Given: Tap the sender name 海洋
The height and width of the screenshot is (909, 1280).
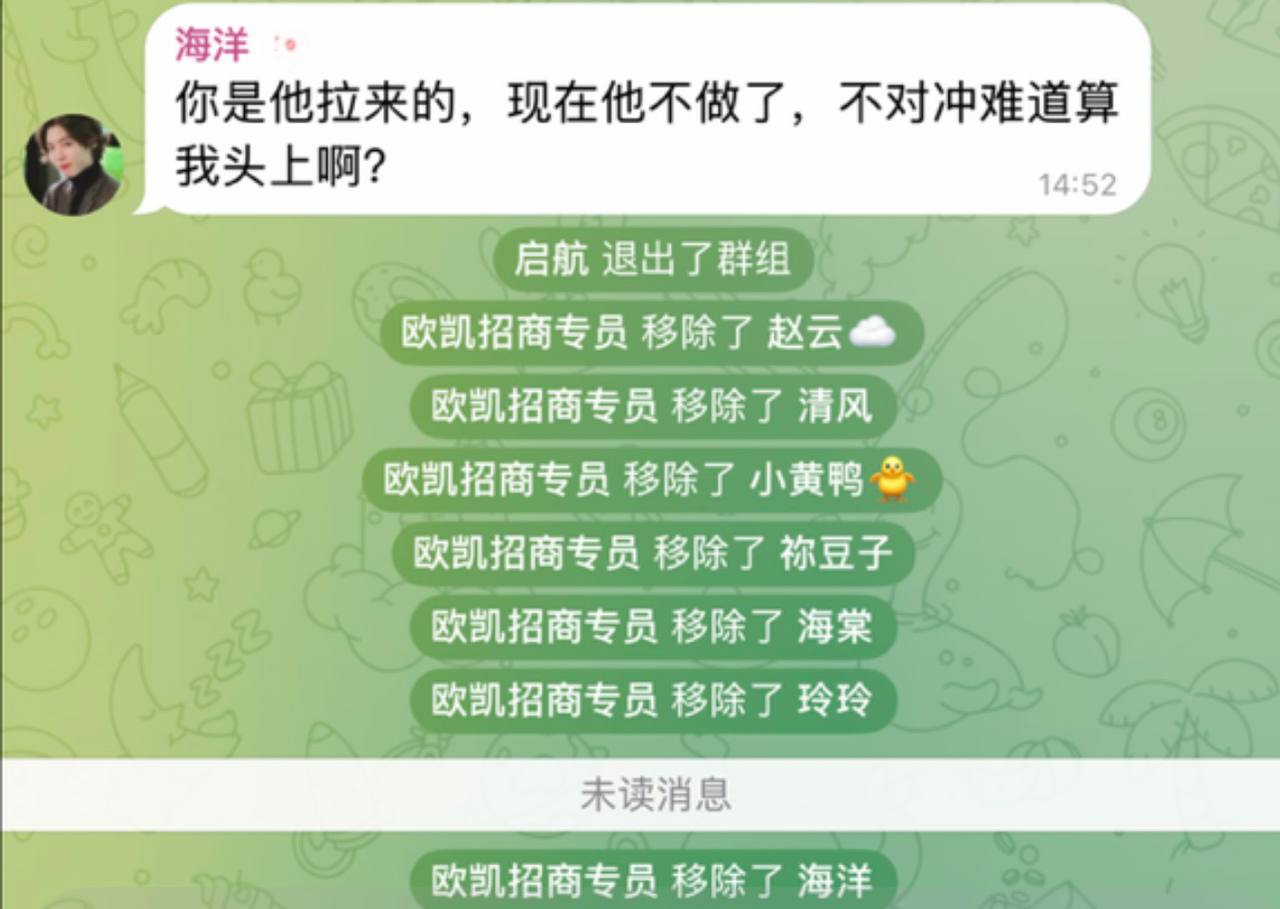Looking at the screenshot, I should pos(212,46).
